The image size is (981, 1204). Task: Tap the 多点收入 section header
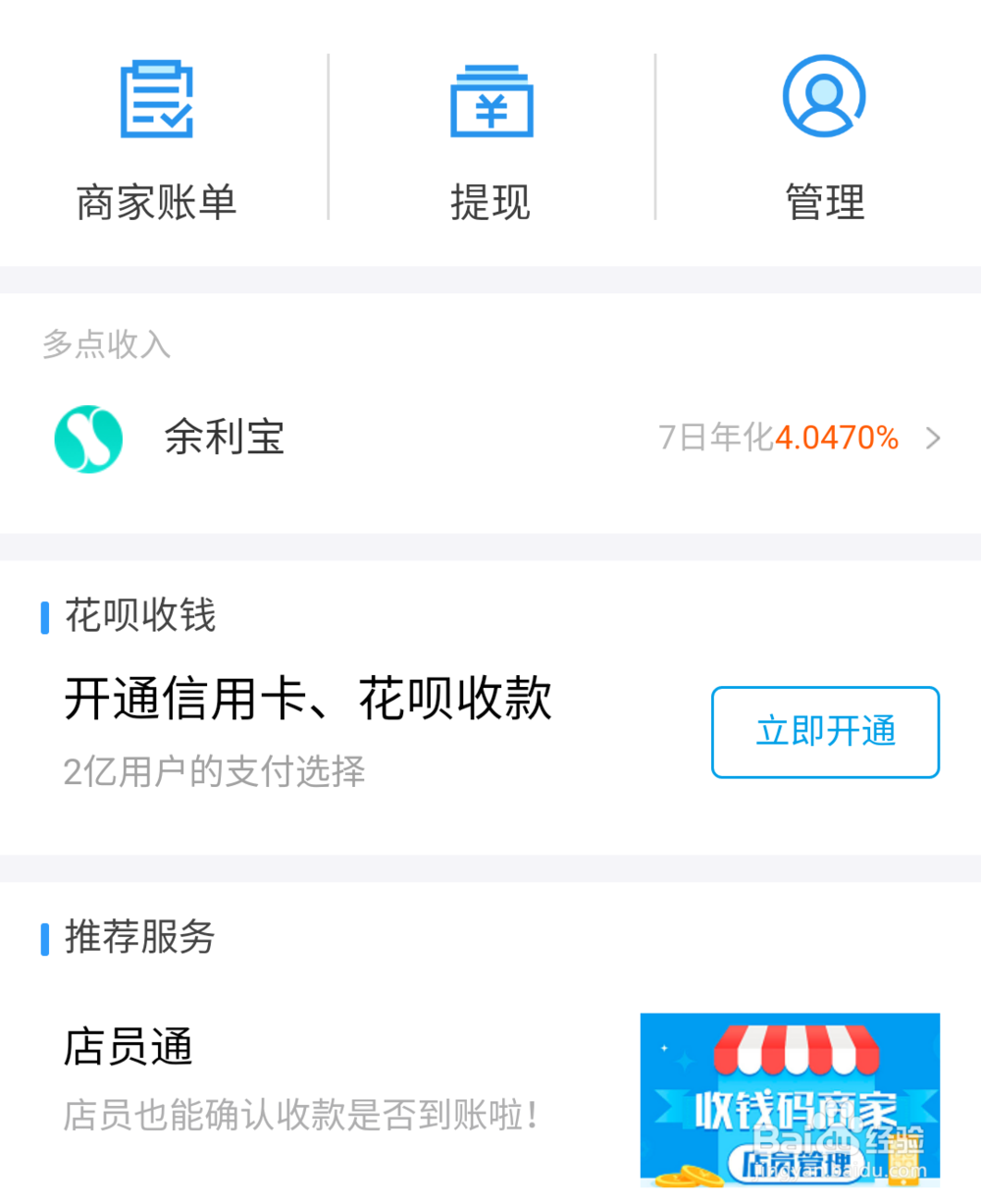105,344
